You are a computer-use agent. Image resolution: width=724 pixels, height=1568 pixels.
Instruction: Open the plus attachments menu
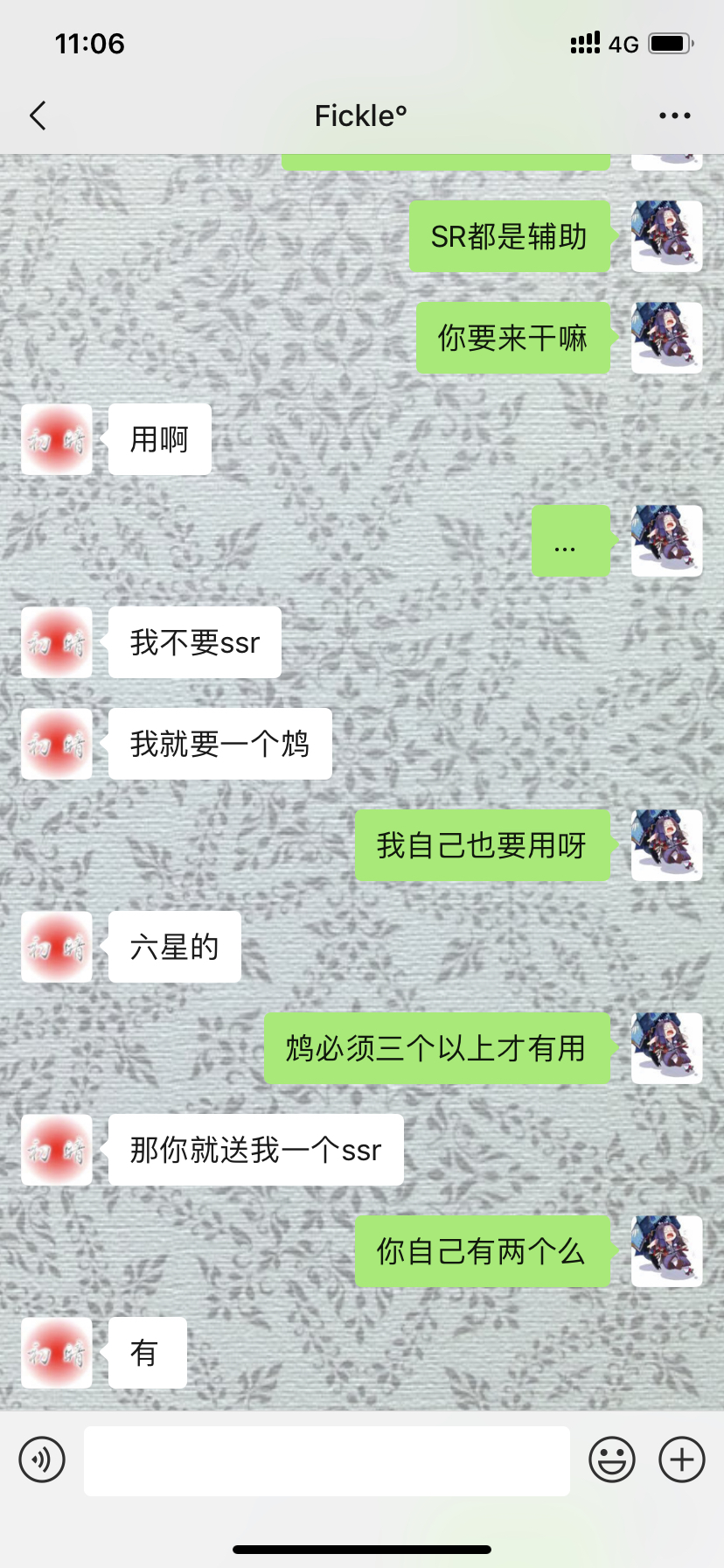pyautogui.click(x=682, y=1459)
